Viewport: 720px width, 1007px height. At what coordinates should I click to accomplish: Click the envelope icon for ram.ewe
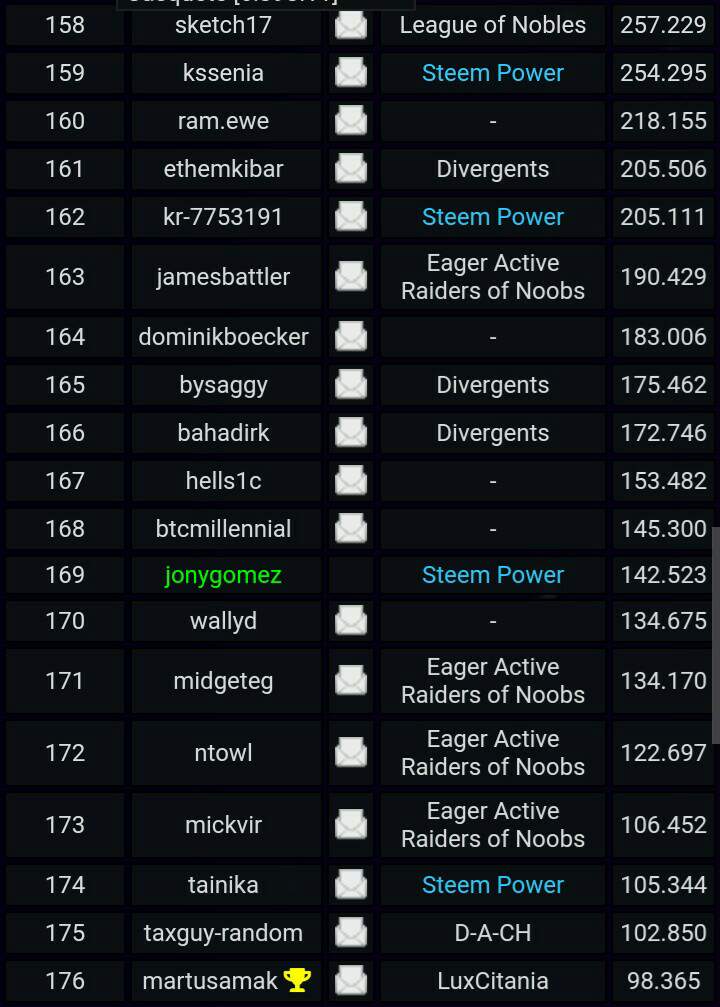(350, 121)
